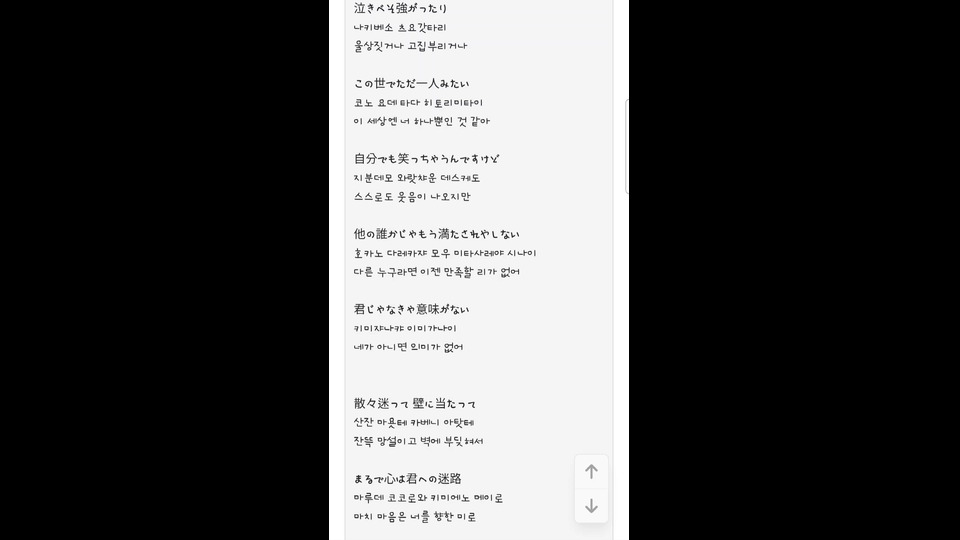The height and width of the screenshot is (540, 960).
Task: Tap the up arrow to jump to top
Action: (591, 472)
